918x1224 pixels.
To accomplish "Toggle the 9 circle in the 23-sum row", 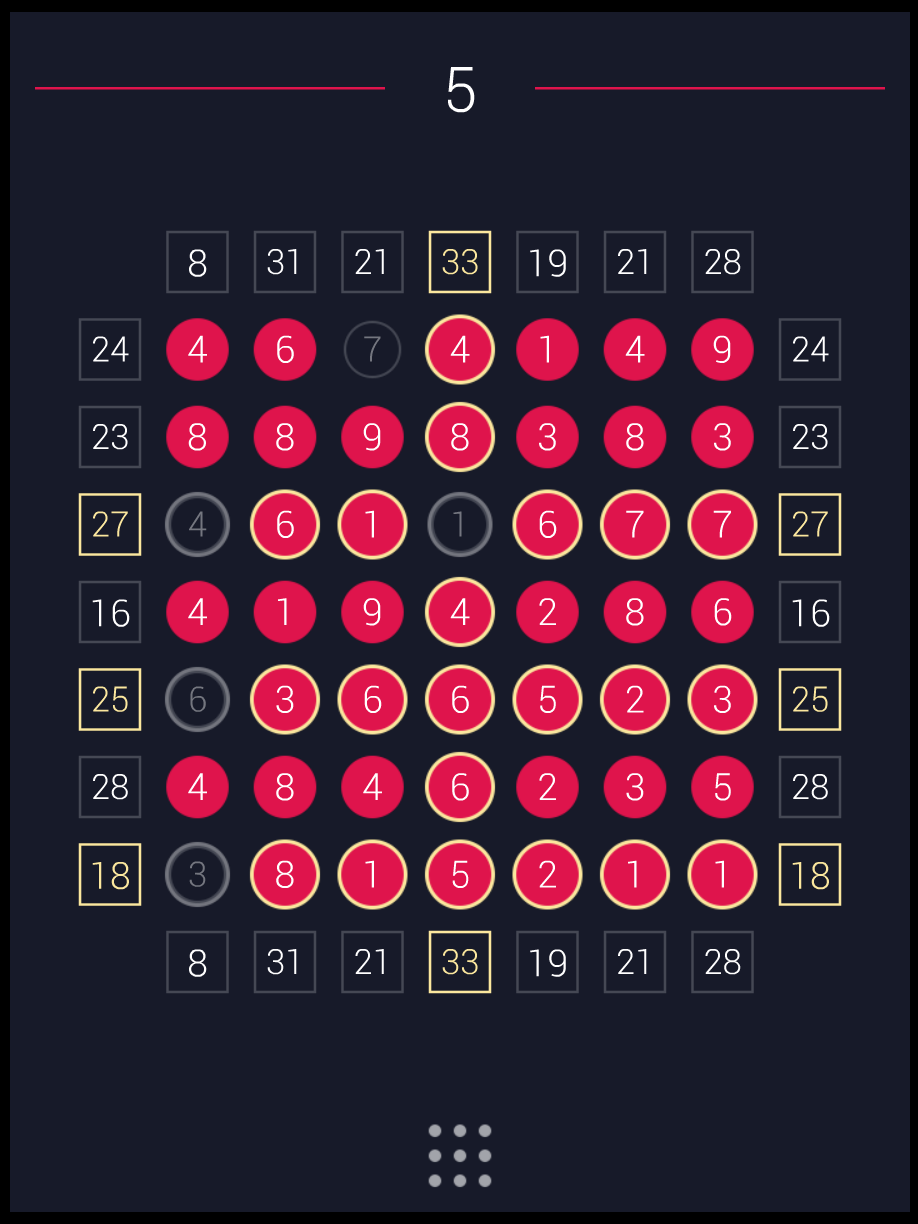I will coord(372,437).
